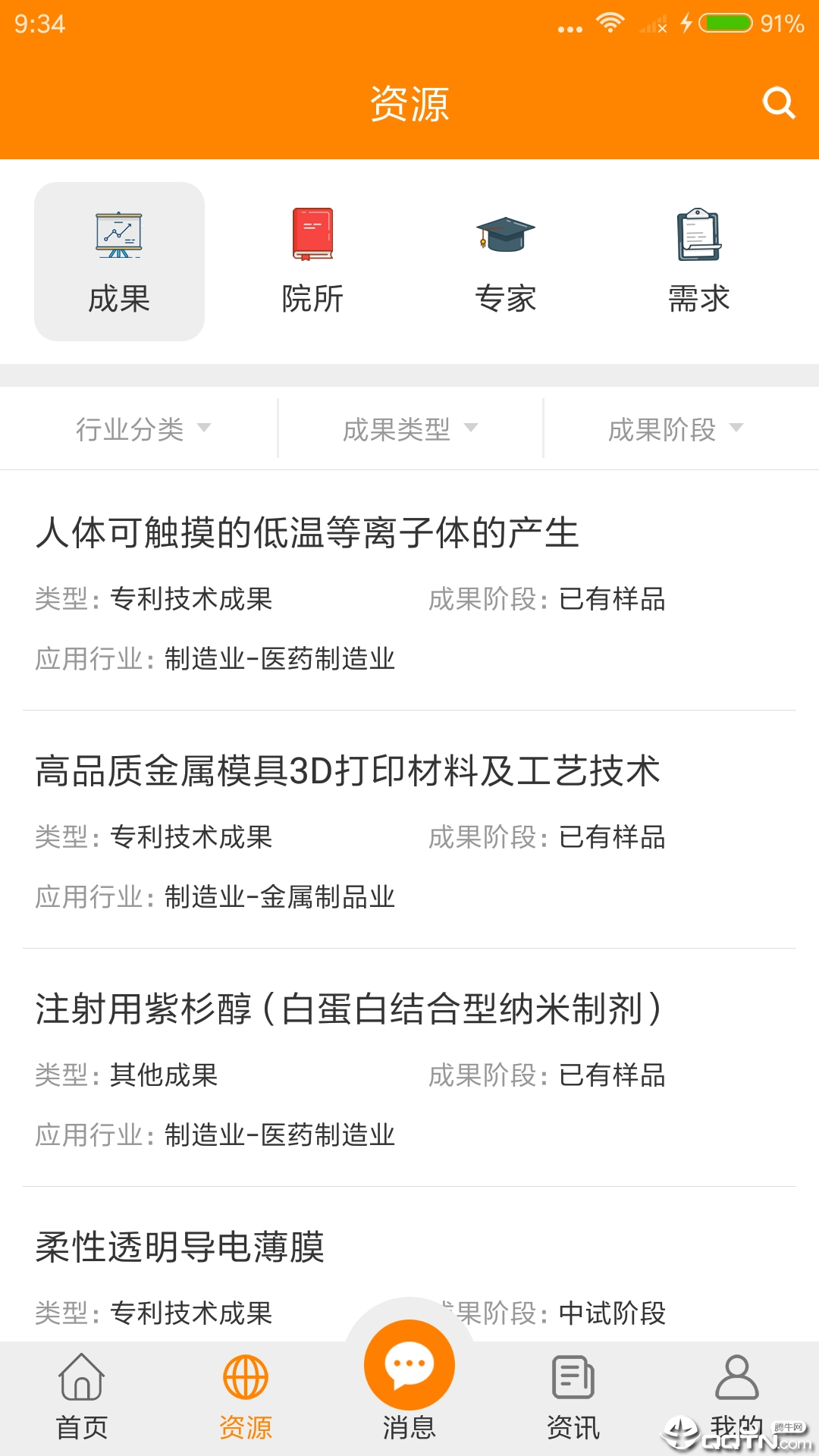Viewport: 819px width, 1456px height.
Task: Open the 消息 chat bubble button
Action: [409, 1365]
